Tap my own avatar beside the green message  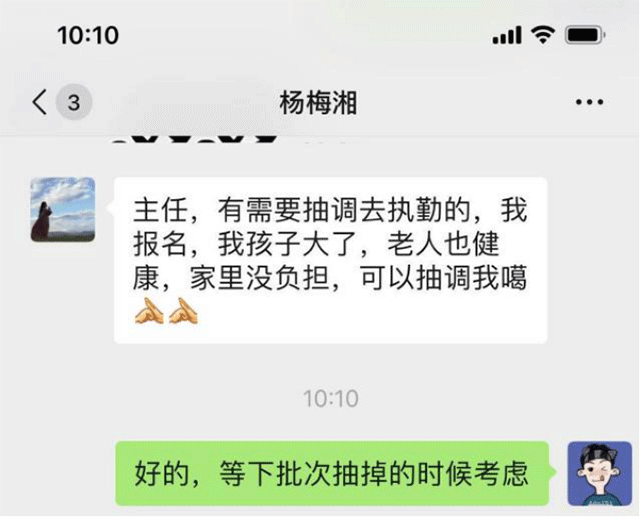click(x=599, y=473)
